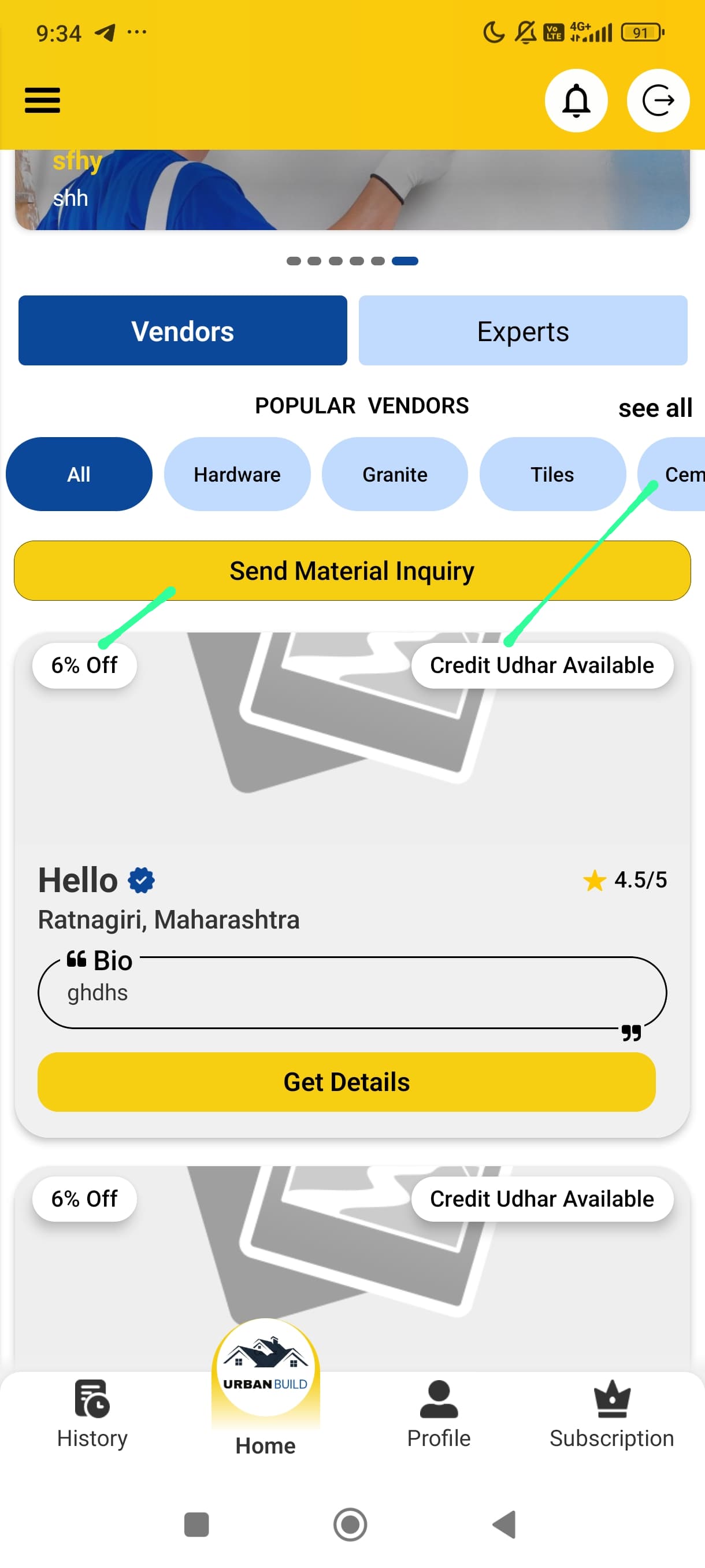Get details of vendor Hello

click(346, 1082)
